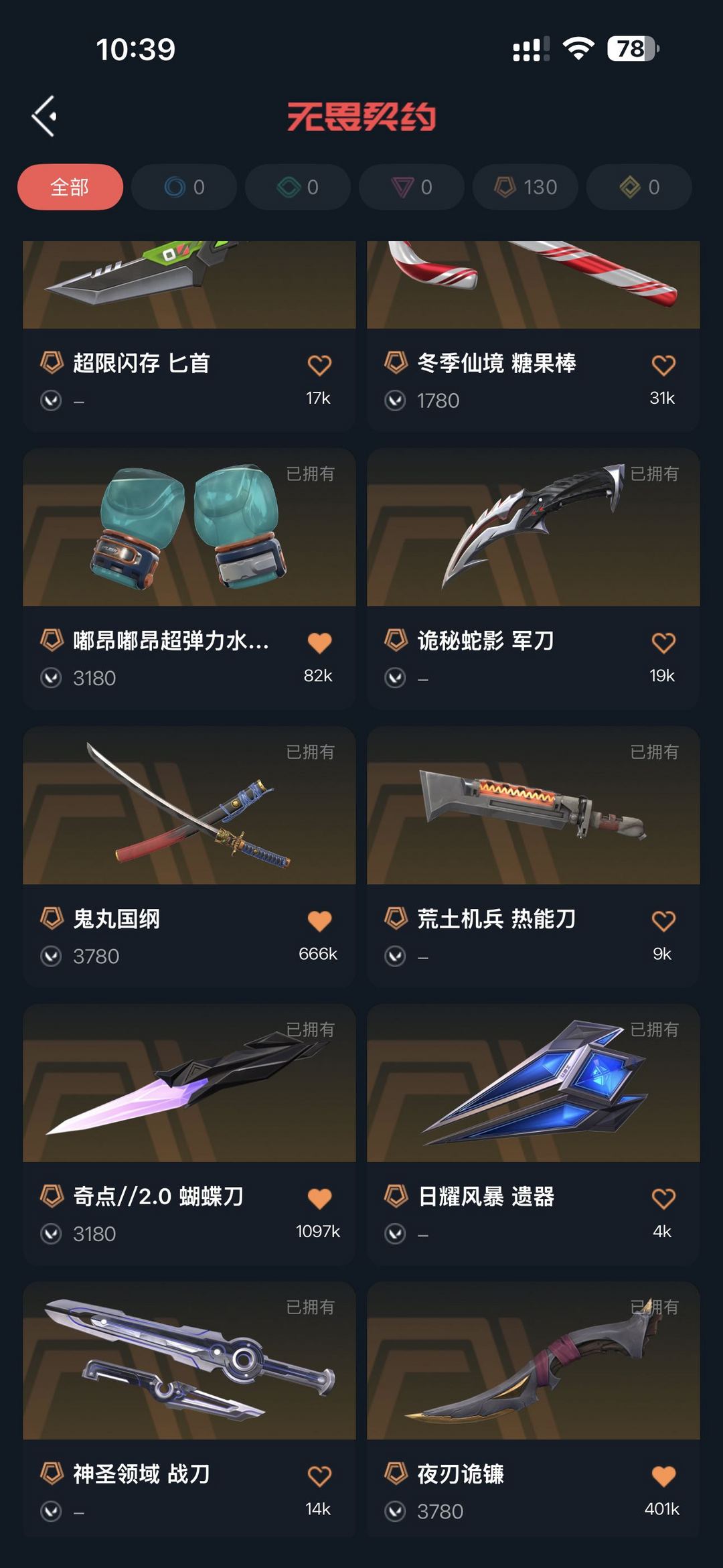Like the 诡秘蛇影 军刀 skin
Viewport: 723px width, 1568px height.
point(663,643)
